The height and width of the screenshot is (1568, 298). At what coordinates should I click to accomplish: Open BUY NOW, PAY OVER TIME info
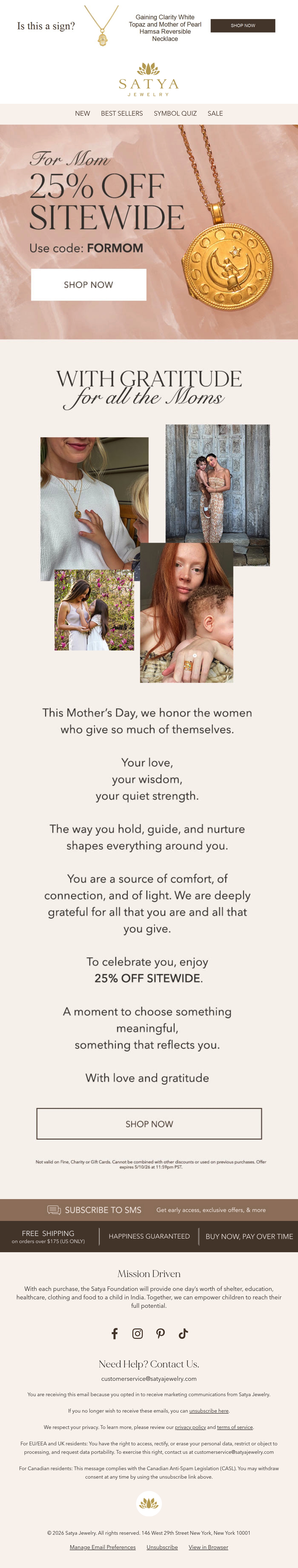pyautogui.click(x=249, y=1237)
